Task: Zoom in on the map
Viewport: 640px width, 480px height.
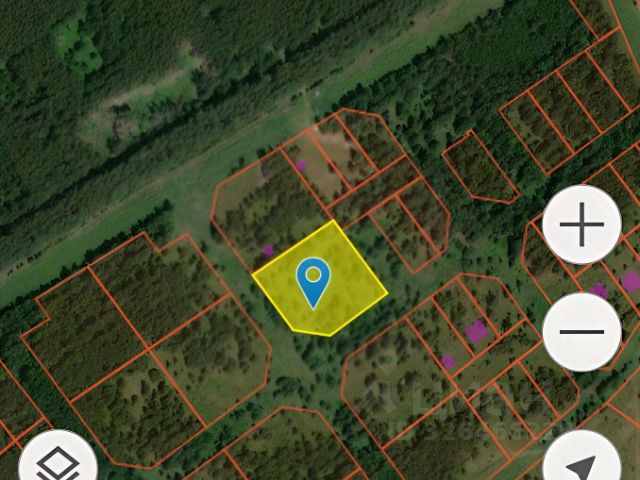Action: click(x=582, y=225)
